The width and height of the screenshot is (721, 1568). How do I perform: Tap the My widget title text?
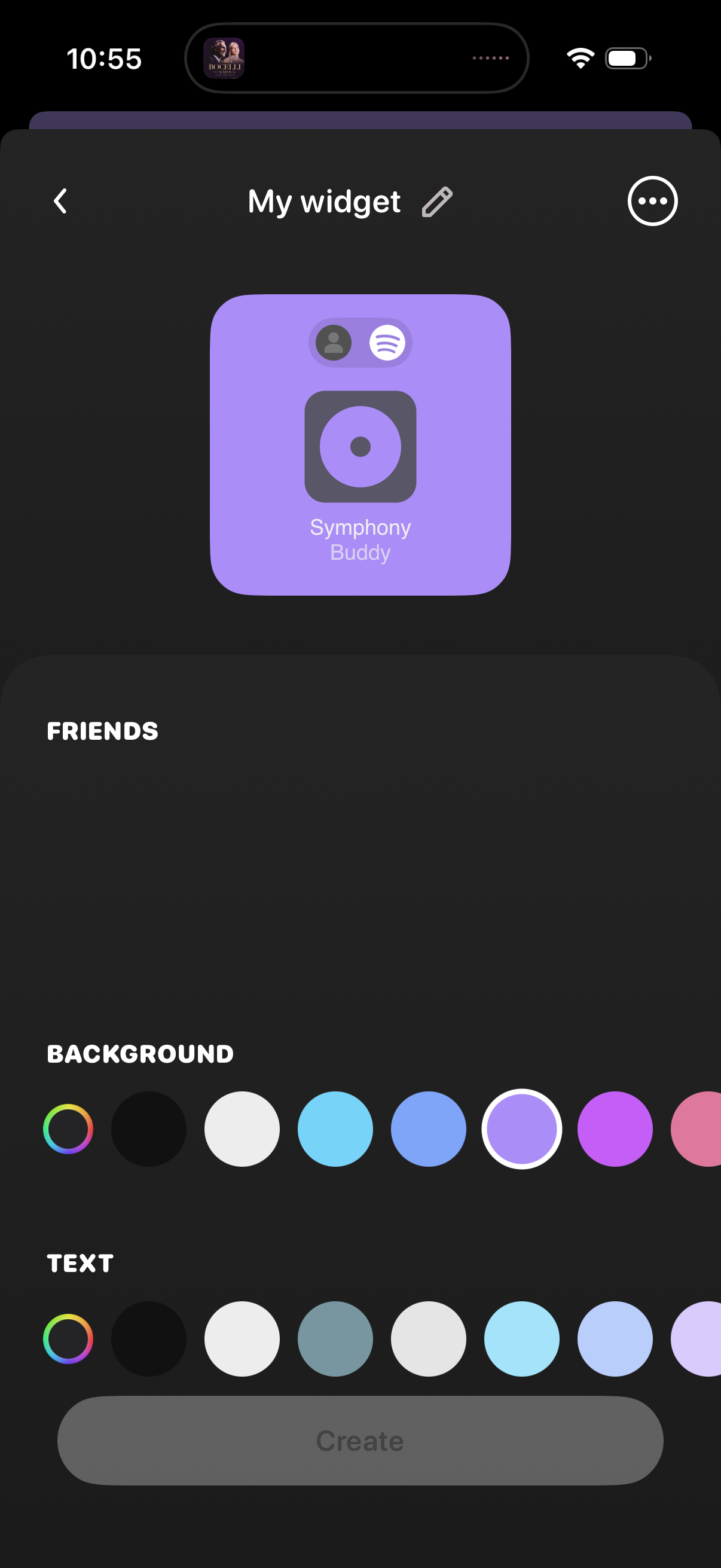[x=323, y=201]
